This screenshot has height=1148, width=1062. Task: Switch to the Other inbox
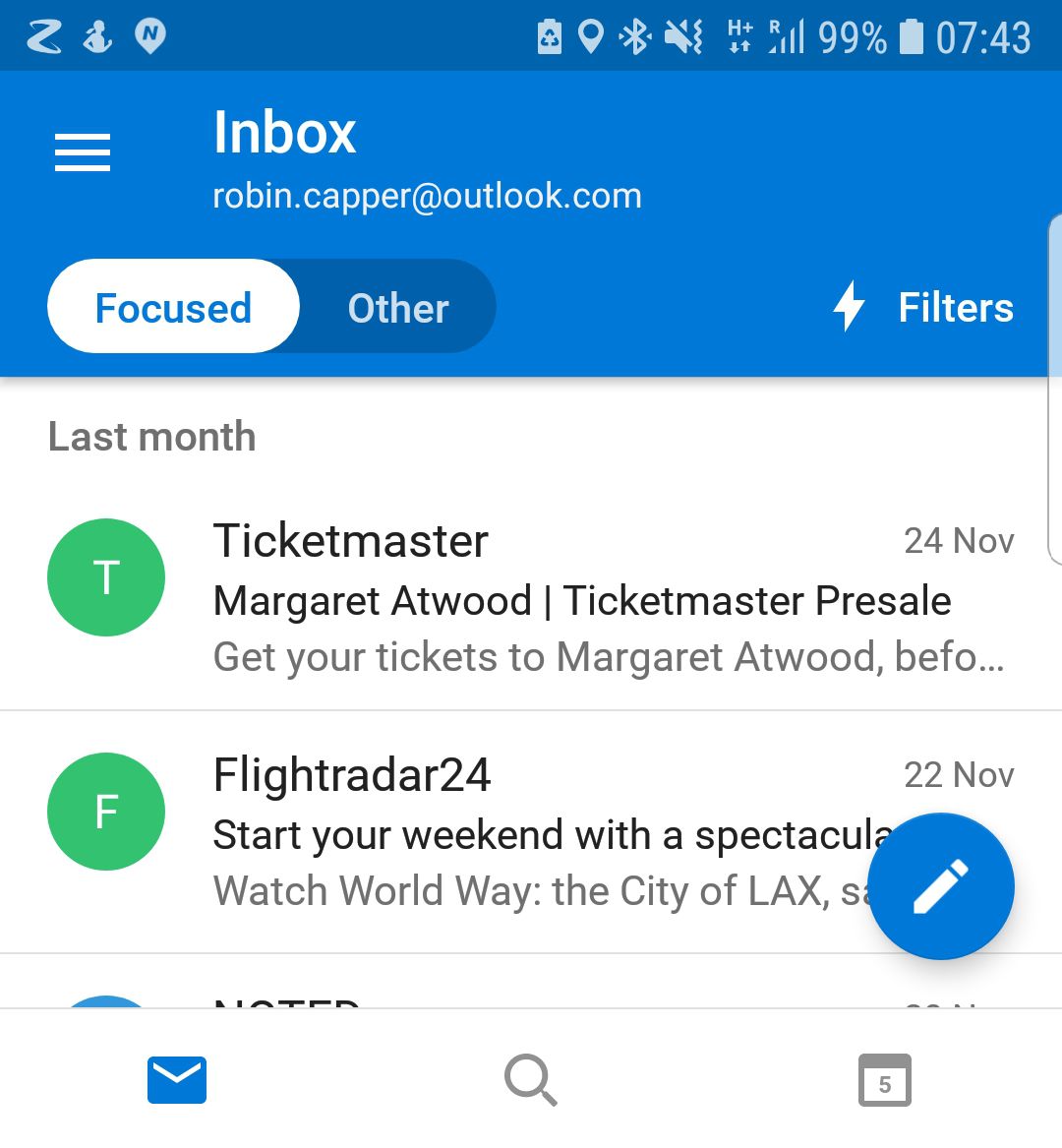tap(398, 308)
